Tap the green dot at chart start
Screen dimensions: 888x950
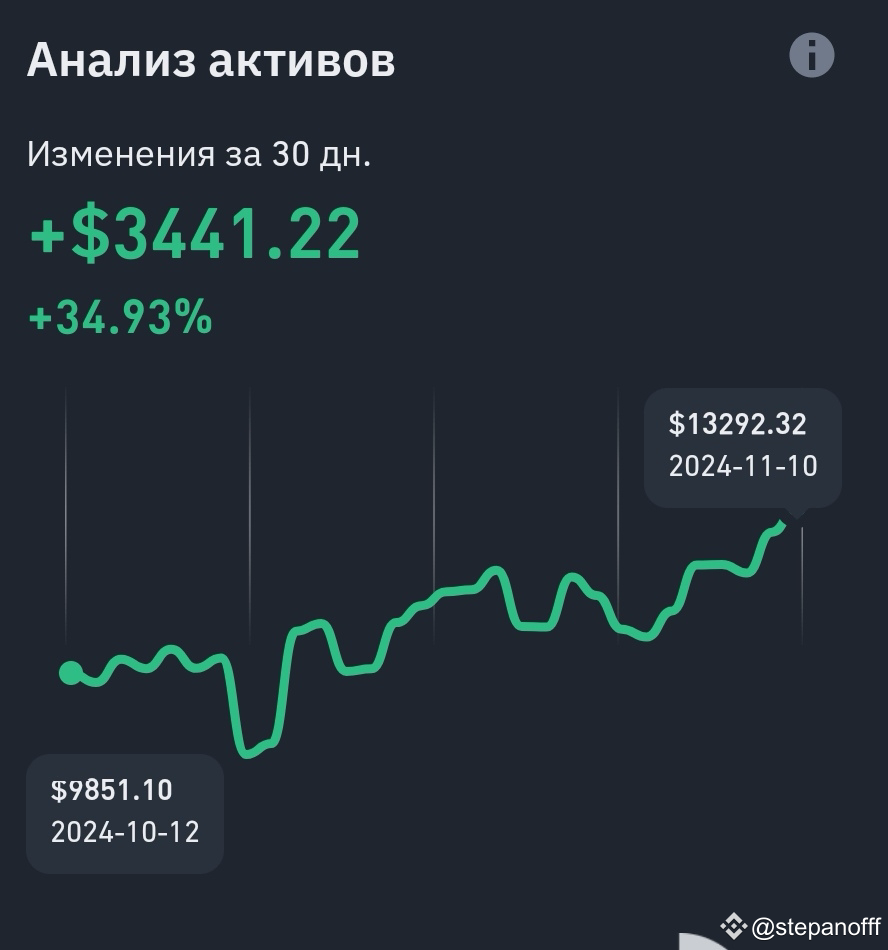point(68,674)
